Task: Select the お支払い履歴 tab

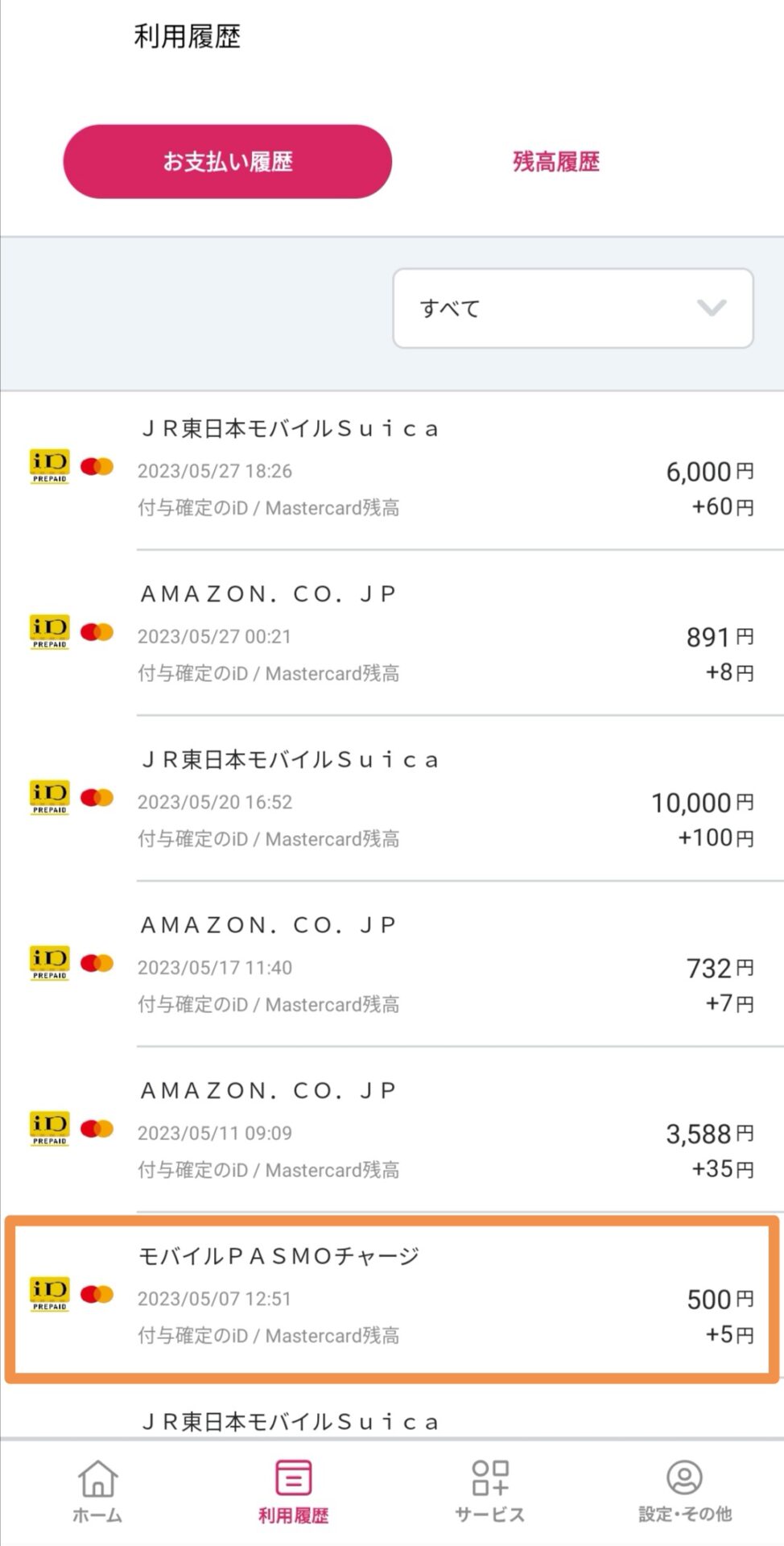Action: pos(228,162)
